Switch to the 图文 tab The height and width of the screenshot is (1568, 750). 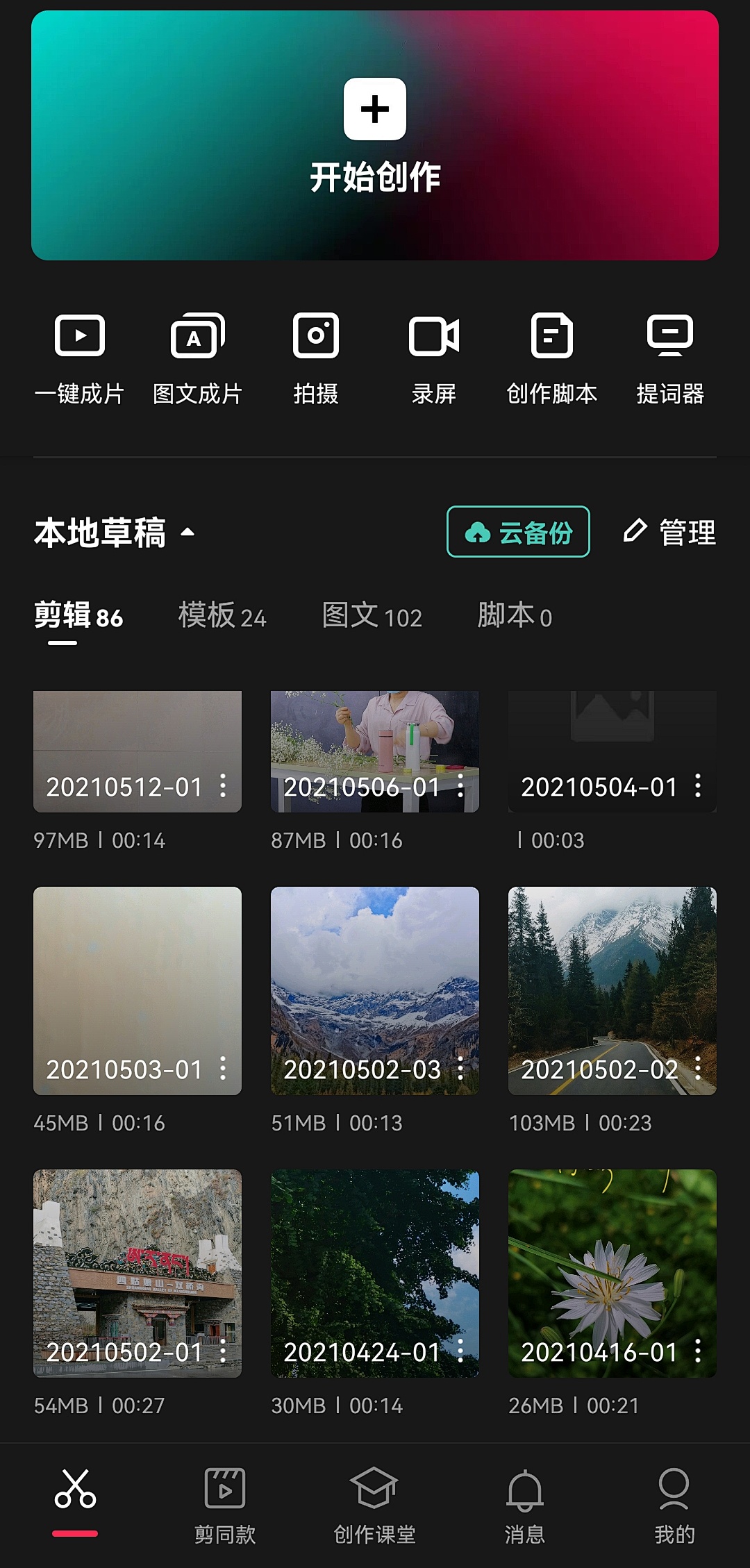[x=374, y=617]
